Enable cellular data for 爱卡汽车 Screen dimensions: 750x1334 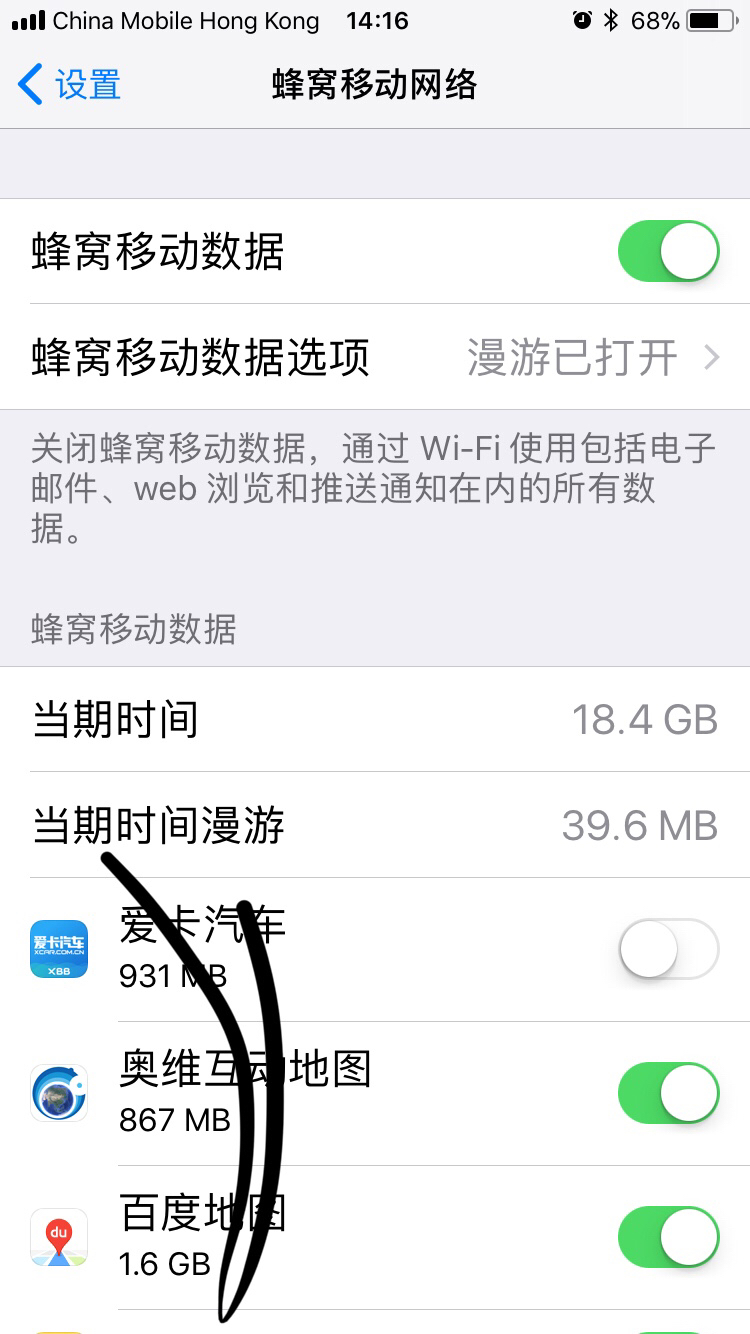(668, 949)
